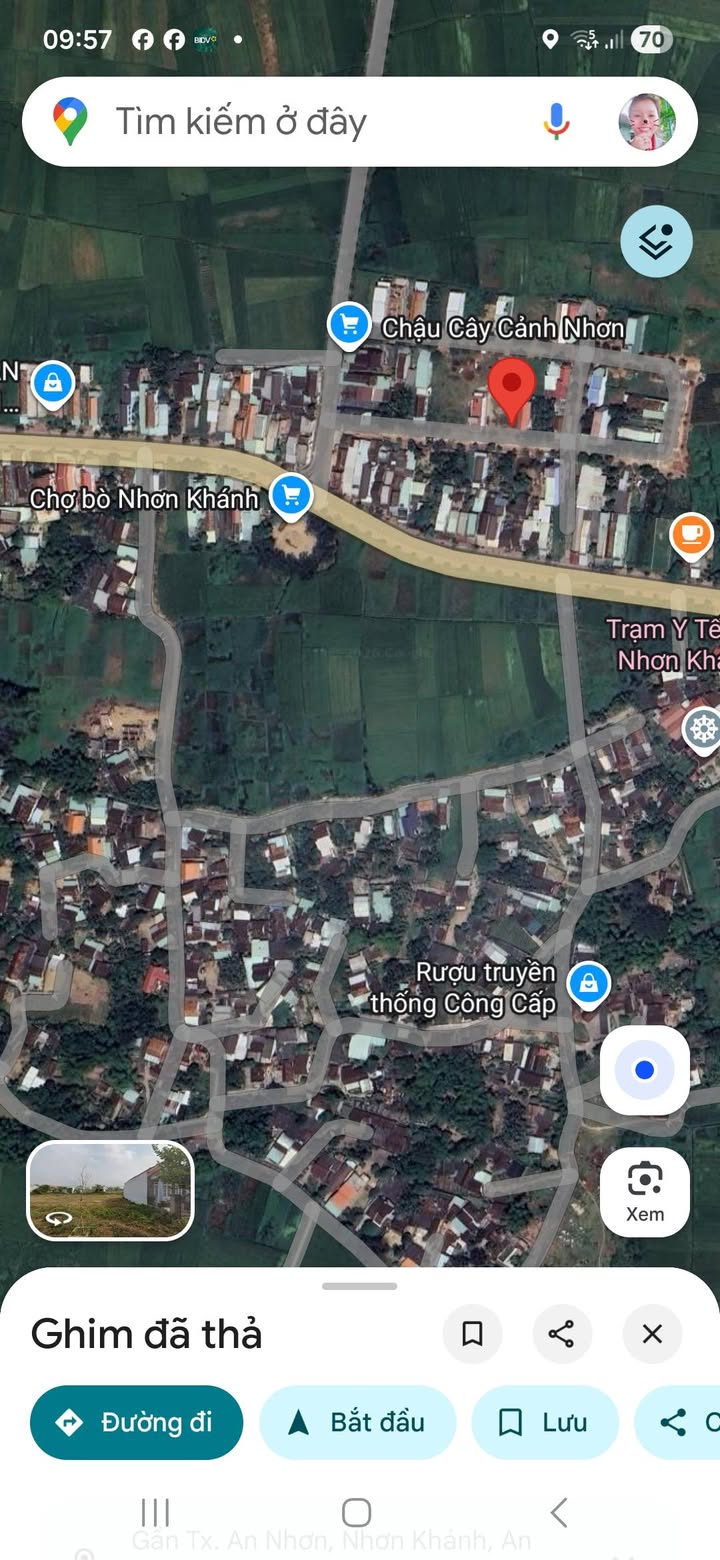Viewport: 720px width, 1560px height.
Task: Open the map layers selector
Action: click(656, 241)
